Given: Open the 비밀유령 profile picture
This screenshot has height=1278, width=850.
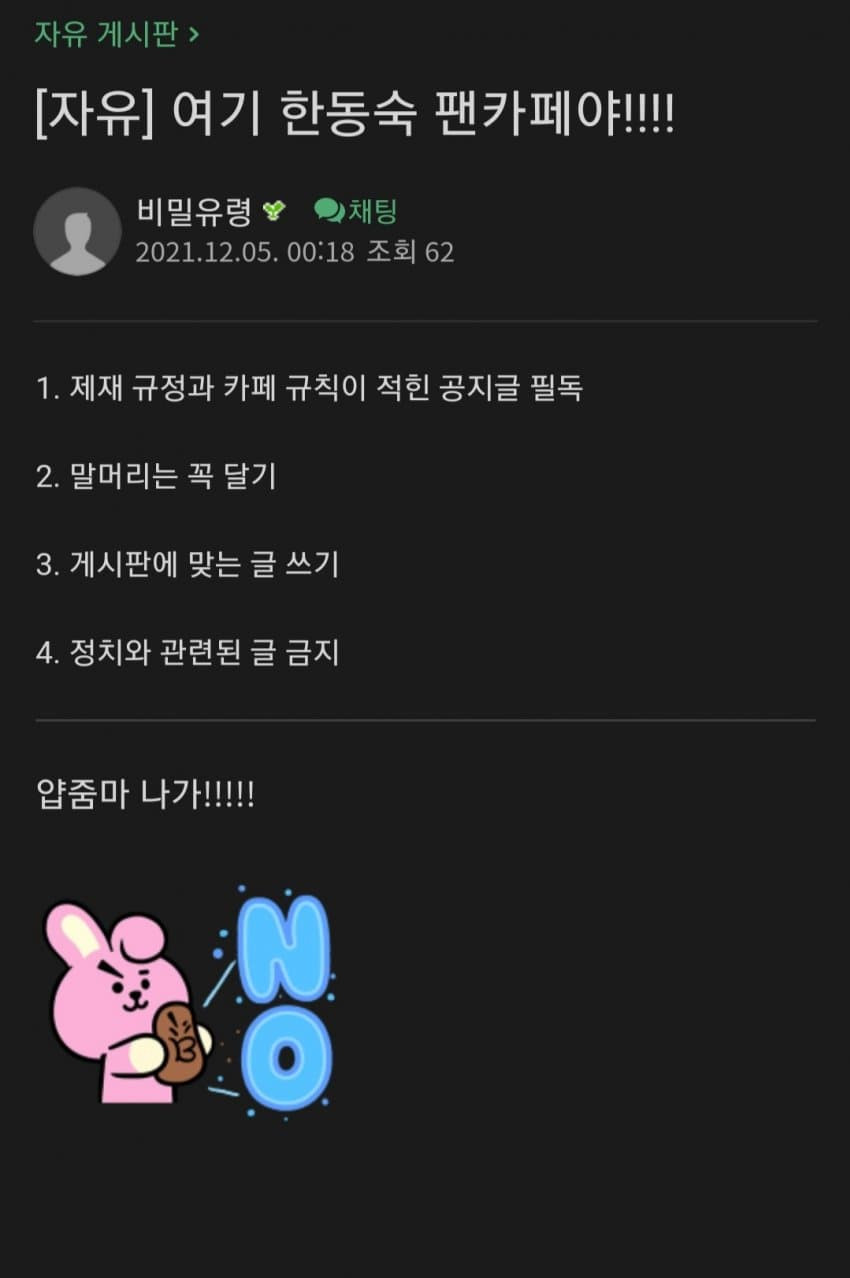Looking at the screenshot, I should coord(78,231).
